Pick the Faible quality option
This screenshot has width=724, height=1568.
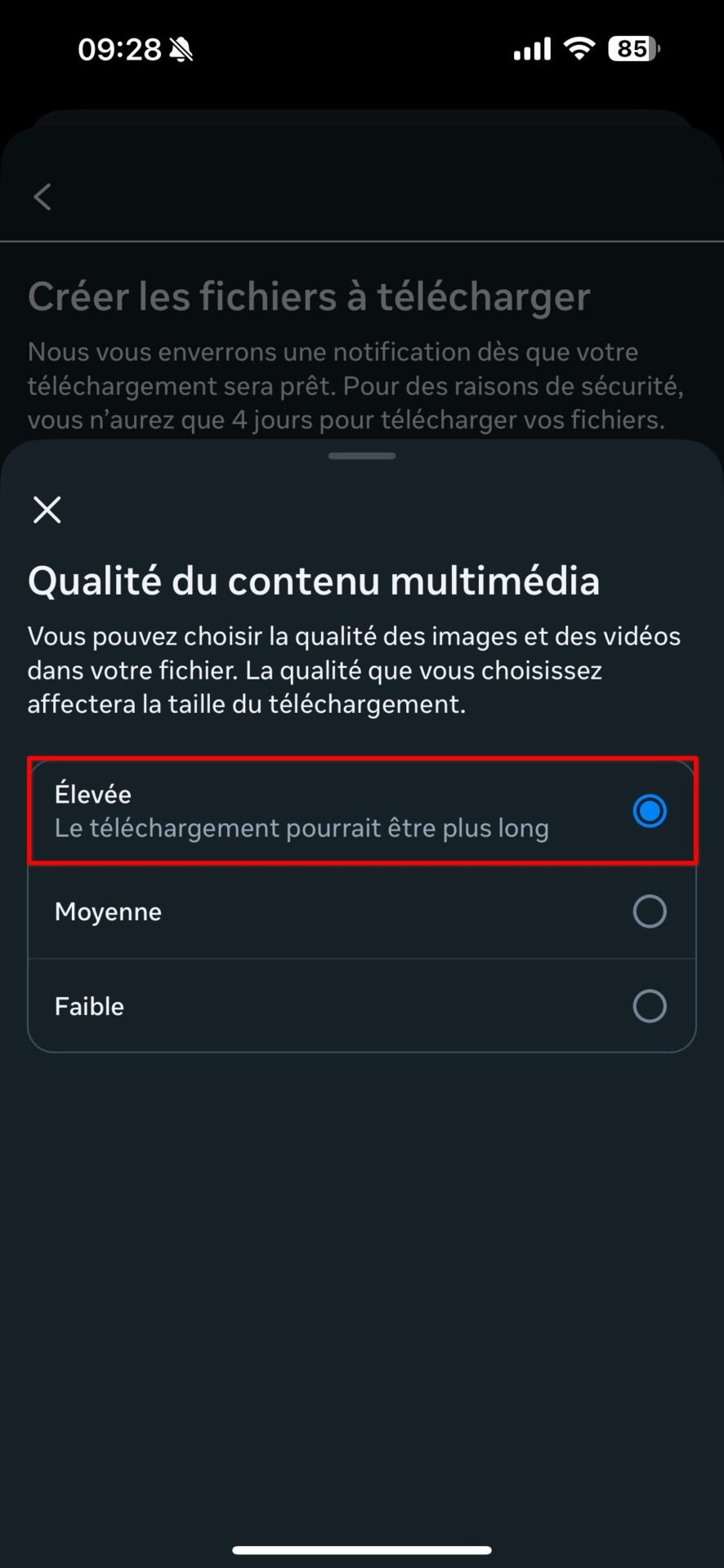point(362,1006)
